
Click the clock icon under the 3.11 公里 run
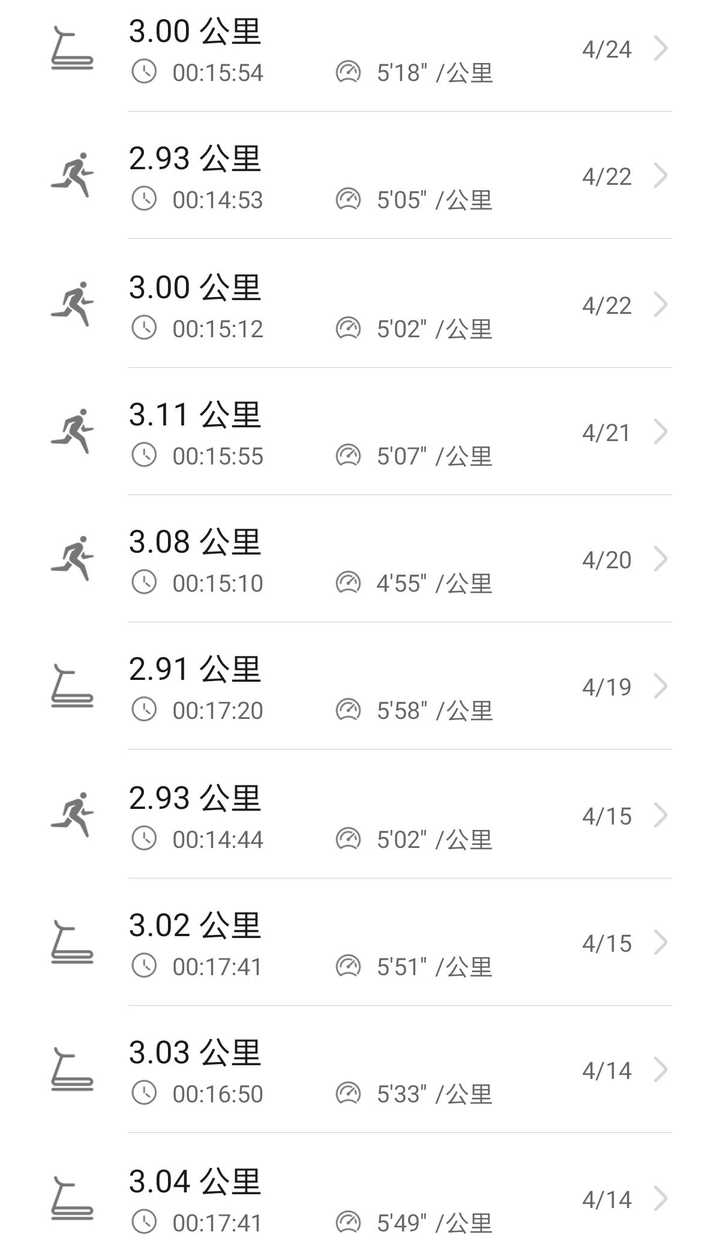[x=146, y=456]
